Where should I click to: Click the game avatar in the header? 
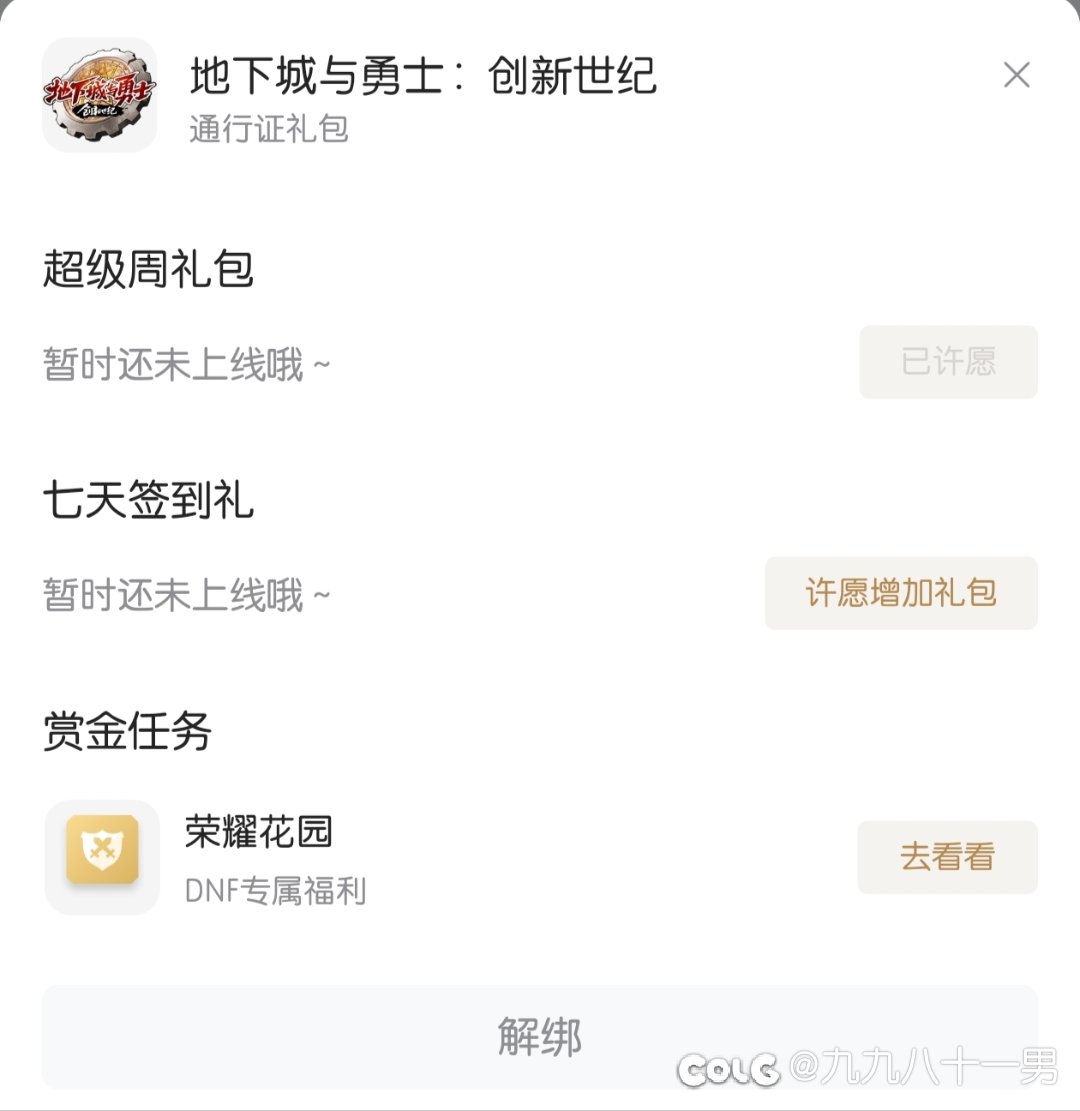click(100, 95)
